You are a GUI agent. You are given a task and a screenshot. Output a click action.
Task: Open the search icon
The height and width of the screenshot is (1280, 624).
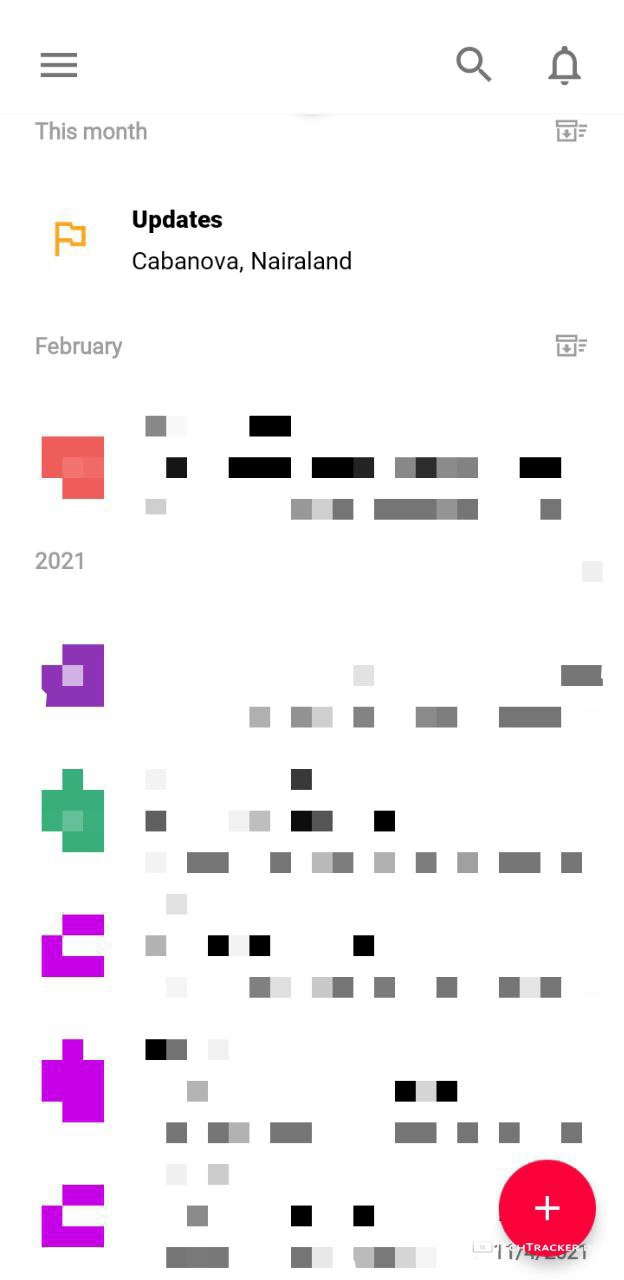pyautogui.click(x=473, y=65)
